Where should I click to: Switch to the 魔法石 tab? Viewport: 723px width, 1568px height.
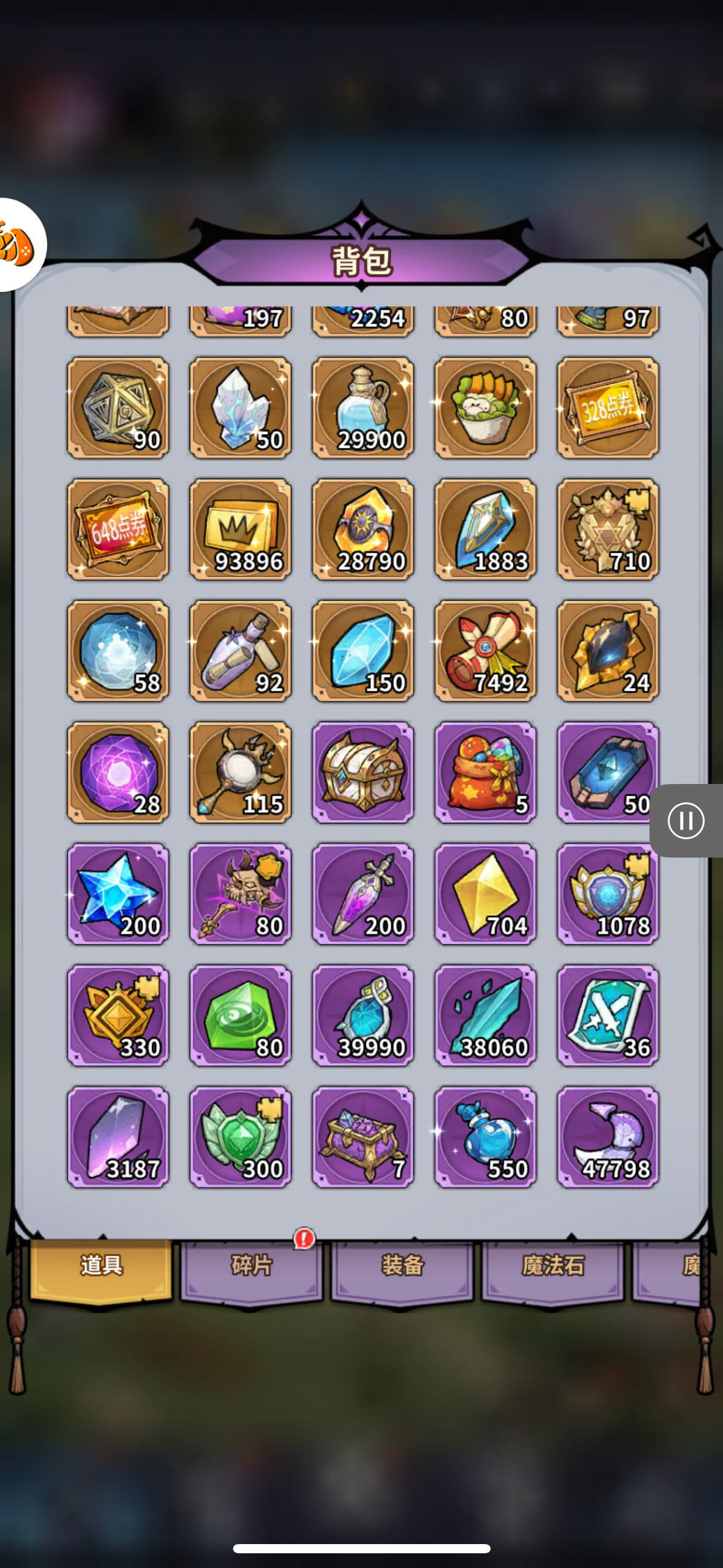click(553, 1267)
